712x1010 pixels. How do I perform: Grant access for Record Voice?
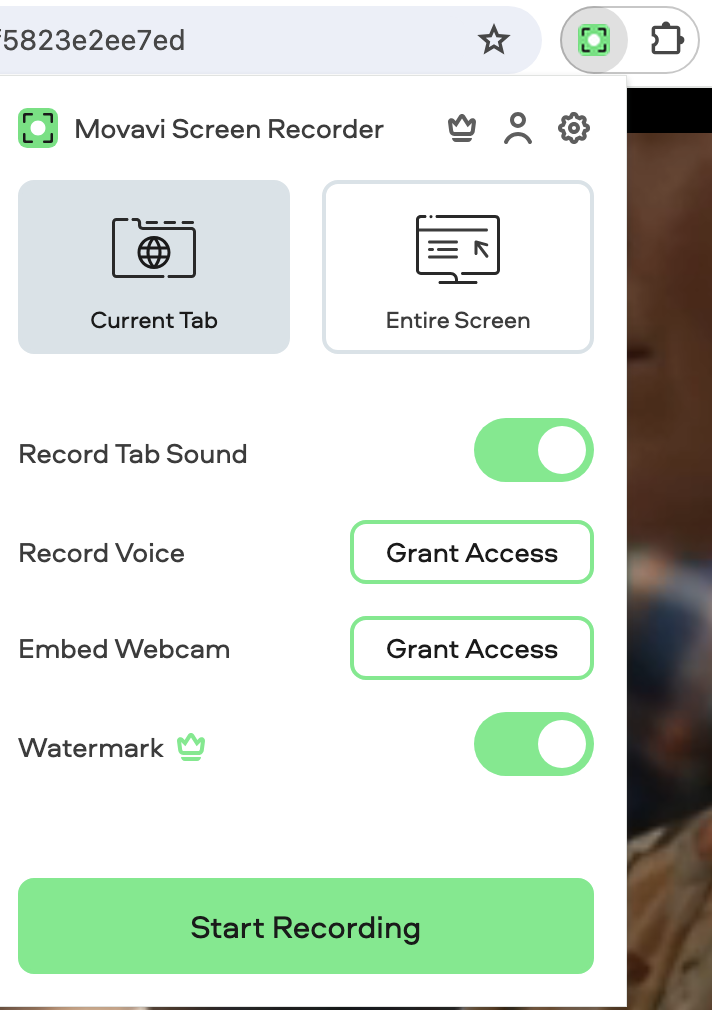pos(472,552)
